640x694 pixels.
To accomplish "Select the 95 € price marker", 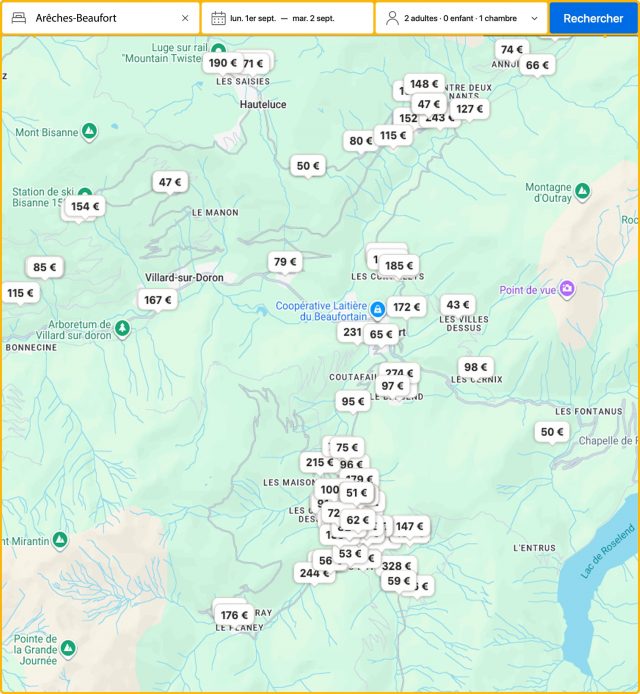I will coord(353,401).
